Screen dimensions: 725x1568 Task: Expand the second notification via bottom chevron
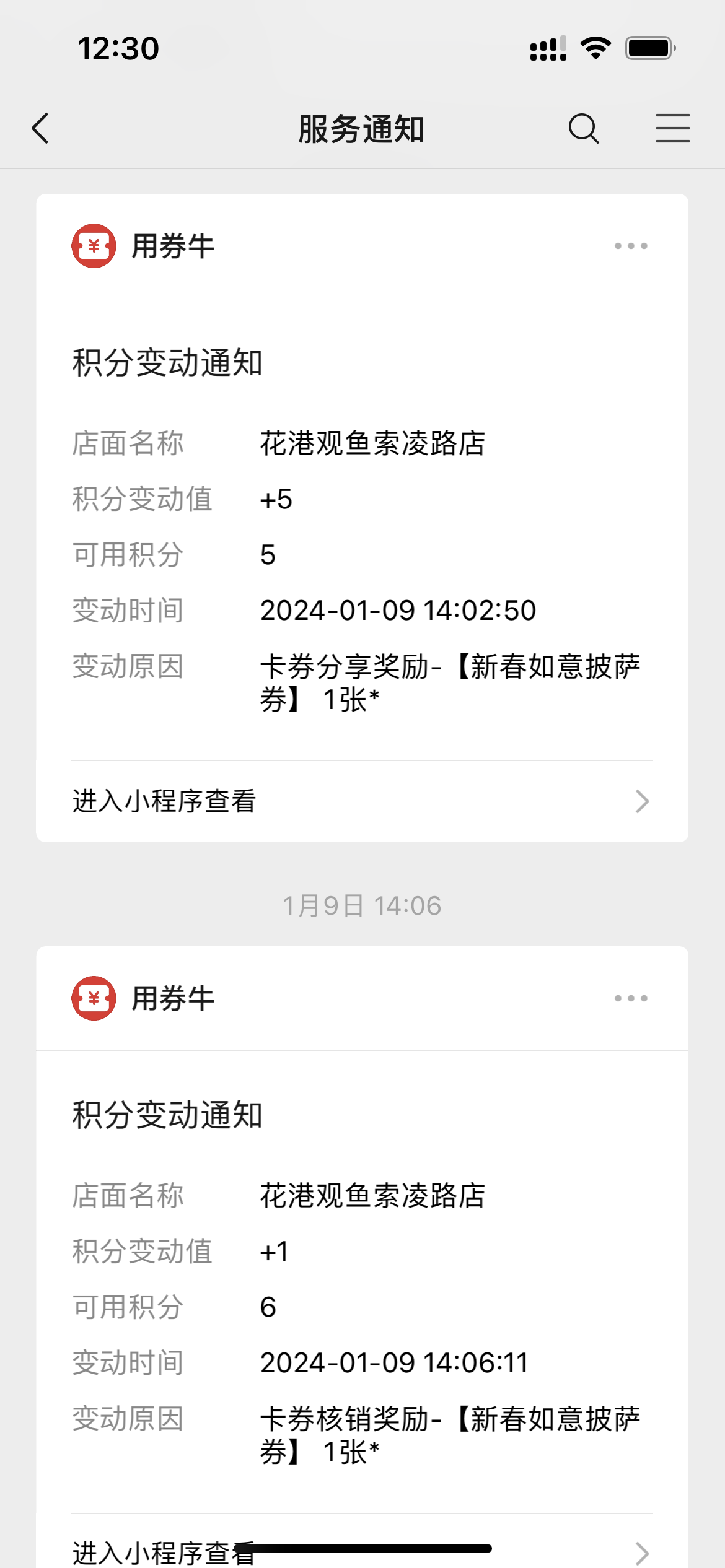642,1554
